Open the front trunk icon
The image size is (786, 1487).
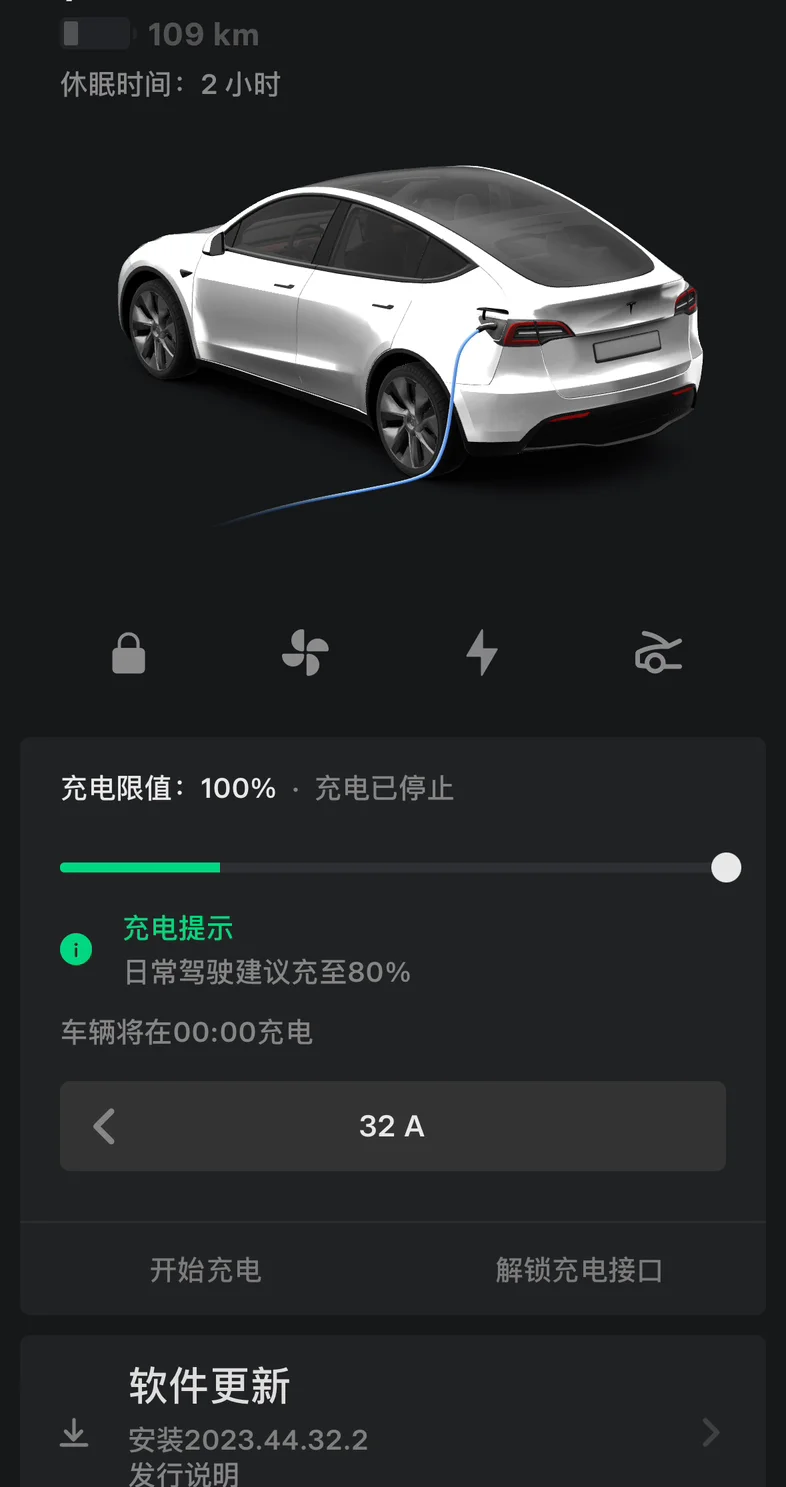[x=659, y=653]
